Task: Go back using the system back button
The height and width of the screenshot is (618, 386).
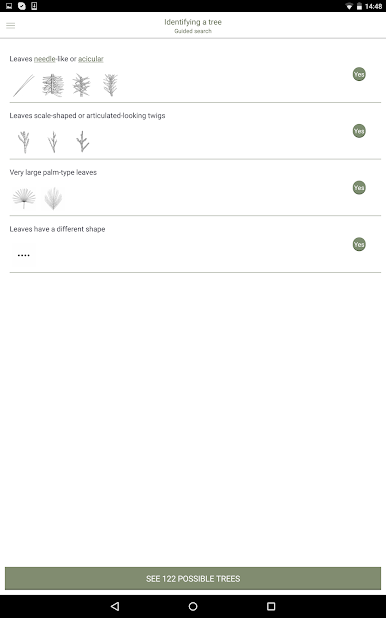Action: (115, 606)
